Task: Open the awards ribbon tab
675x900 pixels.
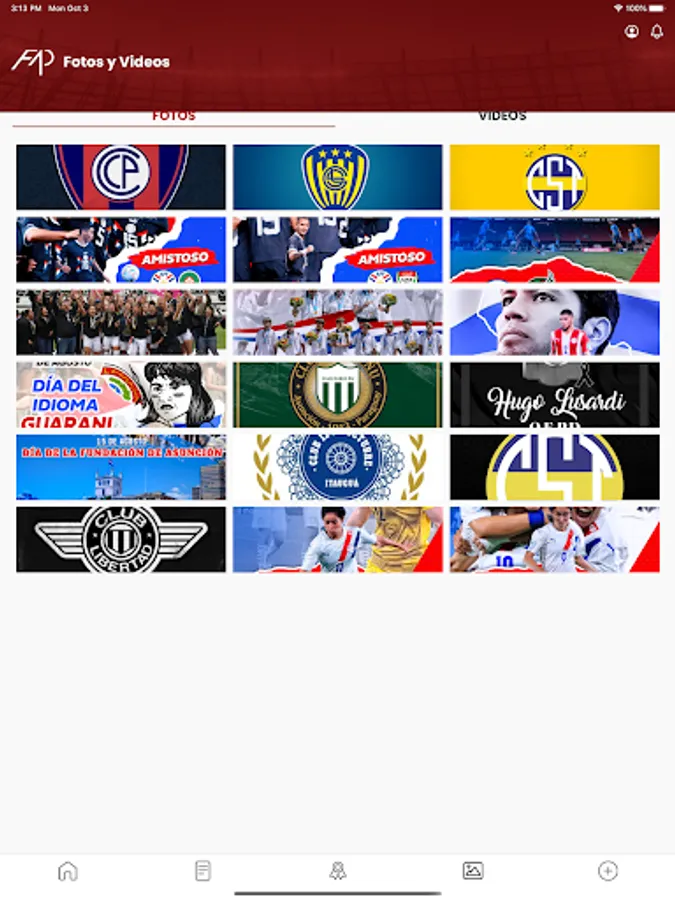Action: (x=337, y=871)
